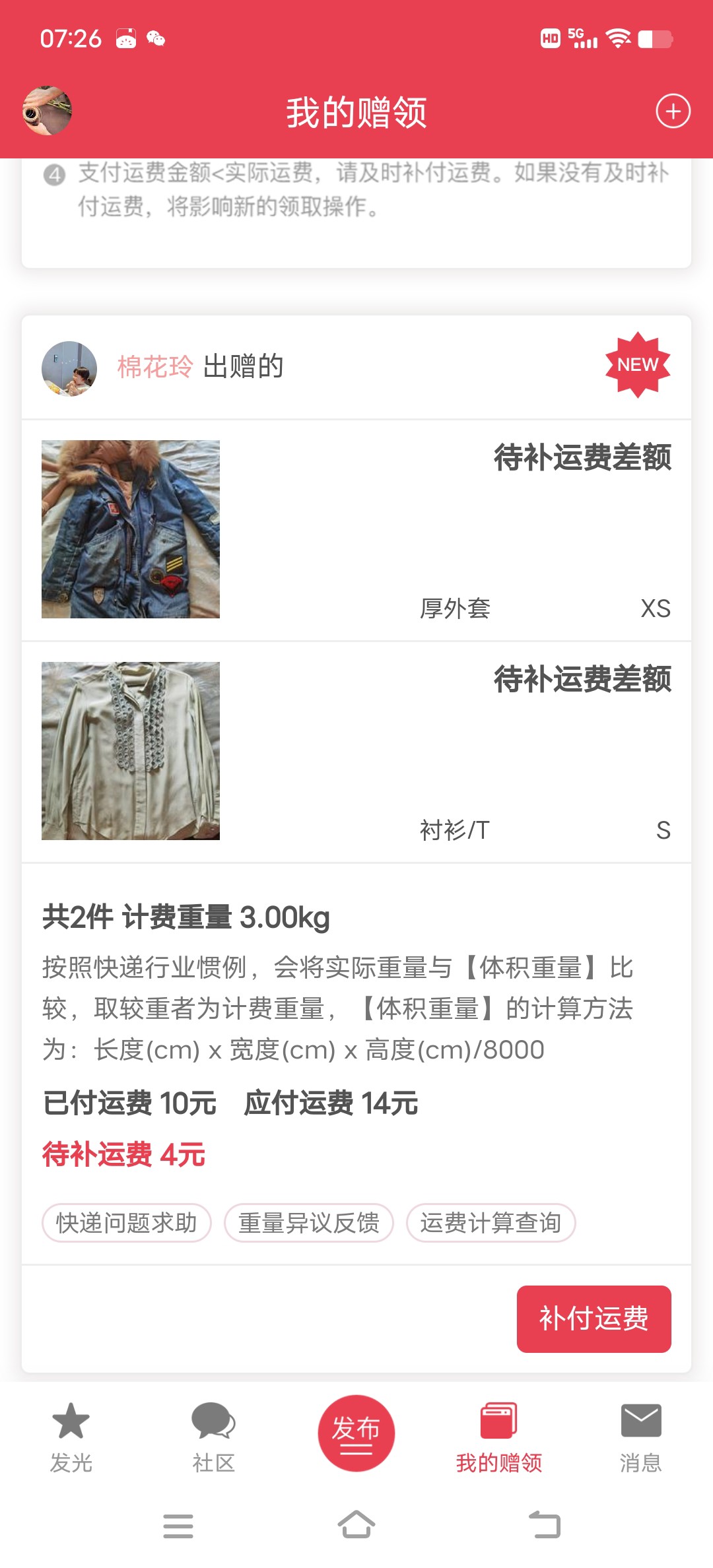Viewport: 713px width, 1568px height.
Task: Open 重量异议反馈 feedback
Action: click(x=309, y=1223)
